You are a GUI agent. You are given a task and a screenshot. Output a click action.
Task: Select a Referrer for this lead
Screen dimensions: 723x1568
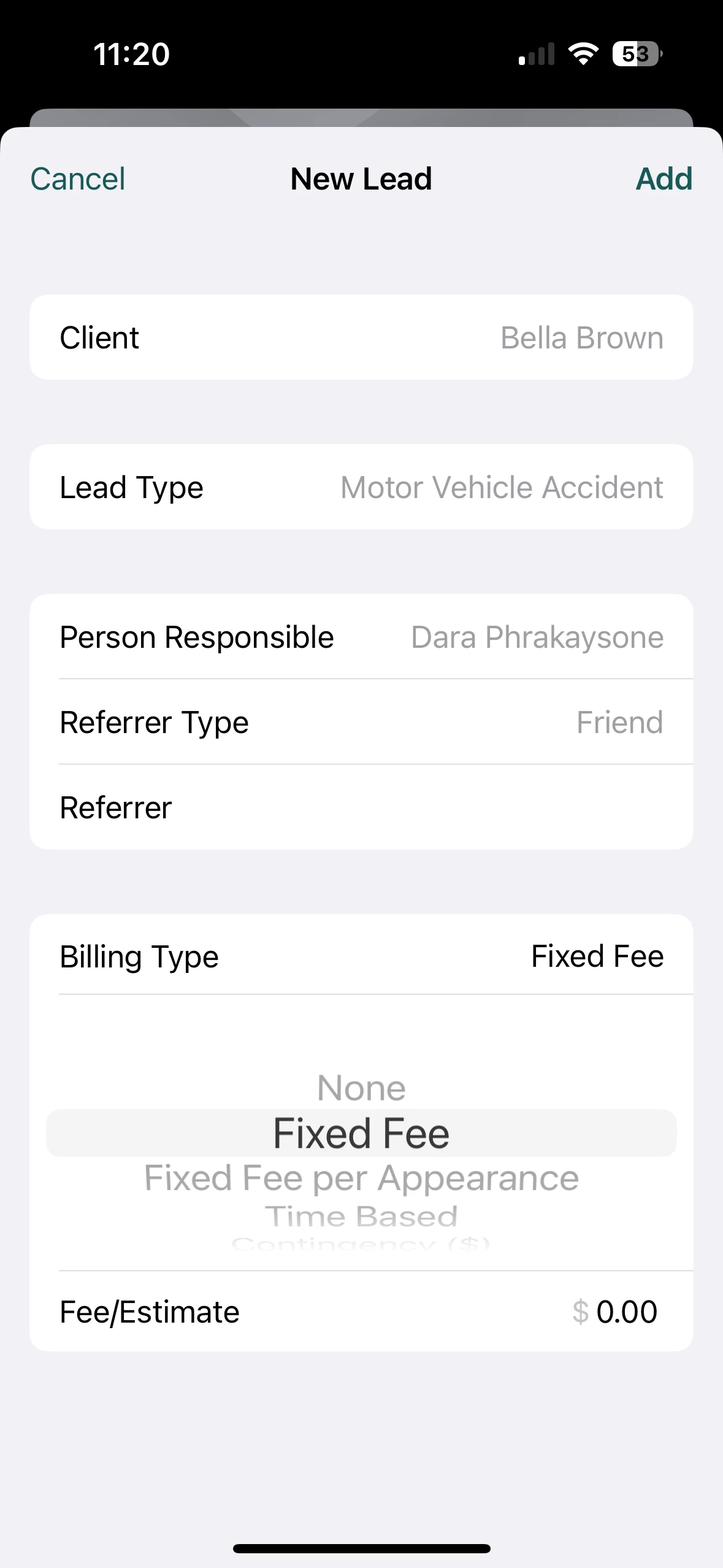[361, 807]
